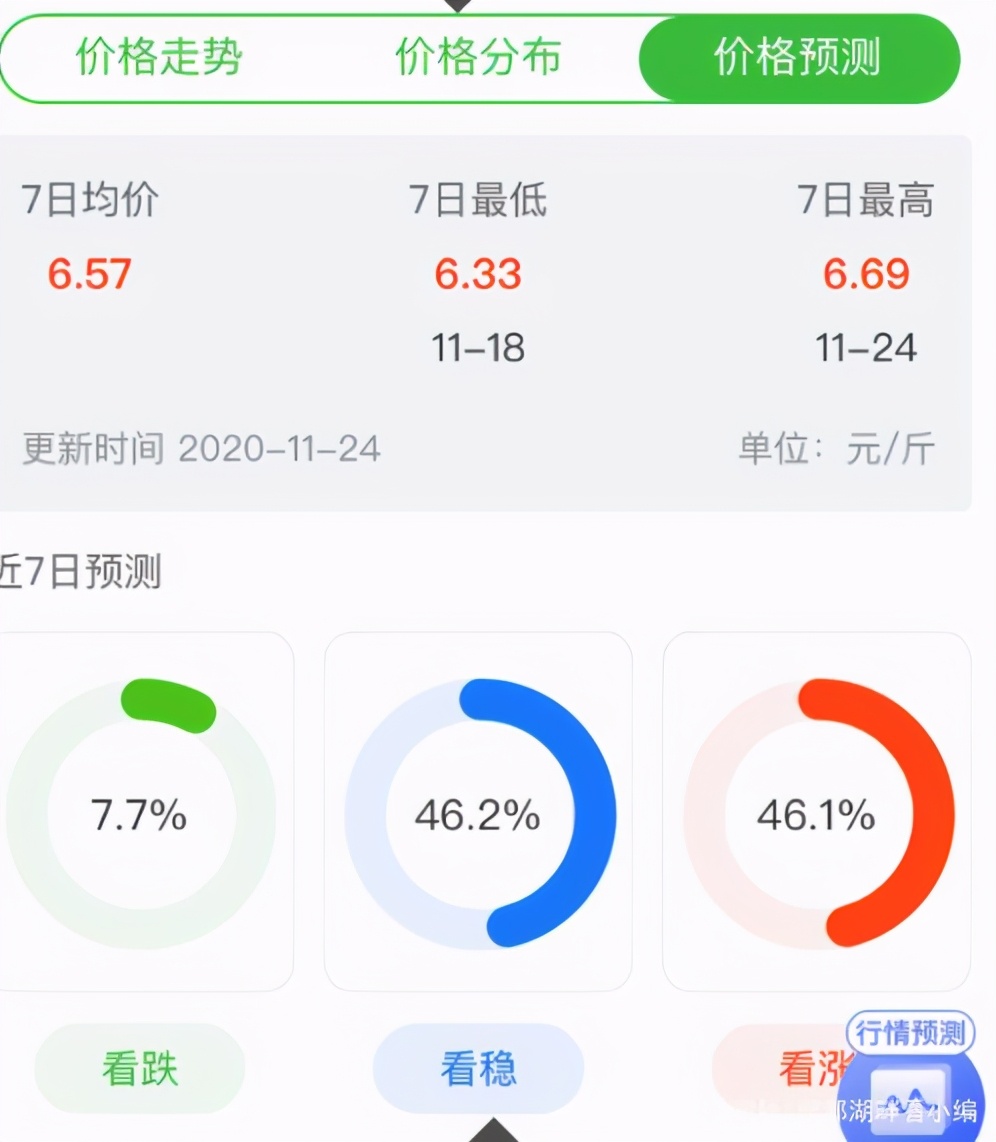Select the 7日均价 value 6.57
The width and height of the screenshot is (996, 1142).
(x=90, y=274)
